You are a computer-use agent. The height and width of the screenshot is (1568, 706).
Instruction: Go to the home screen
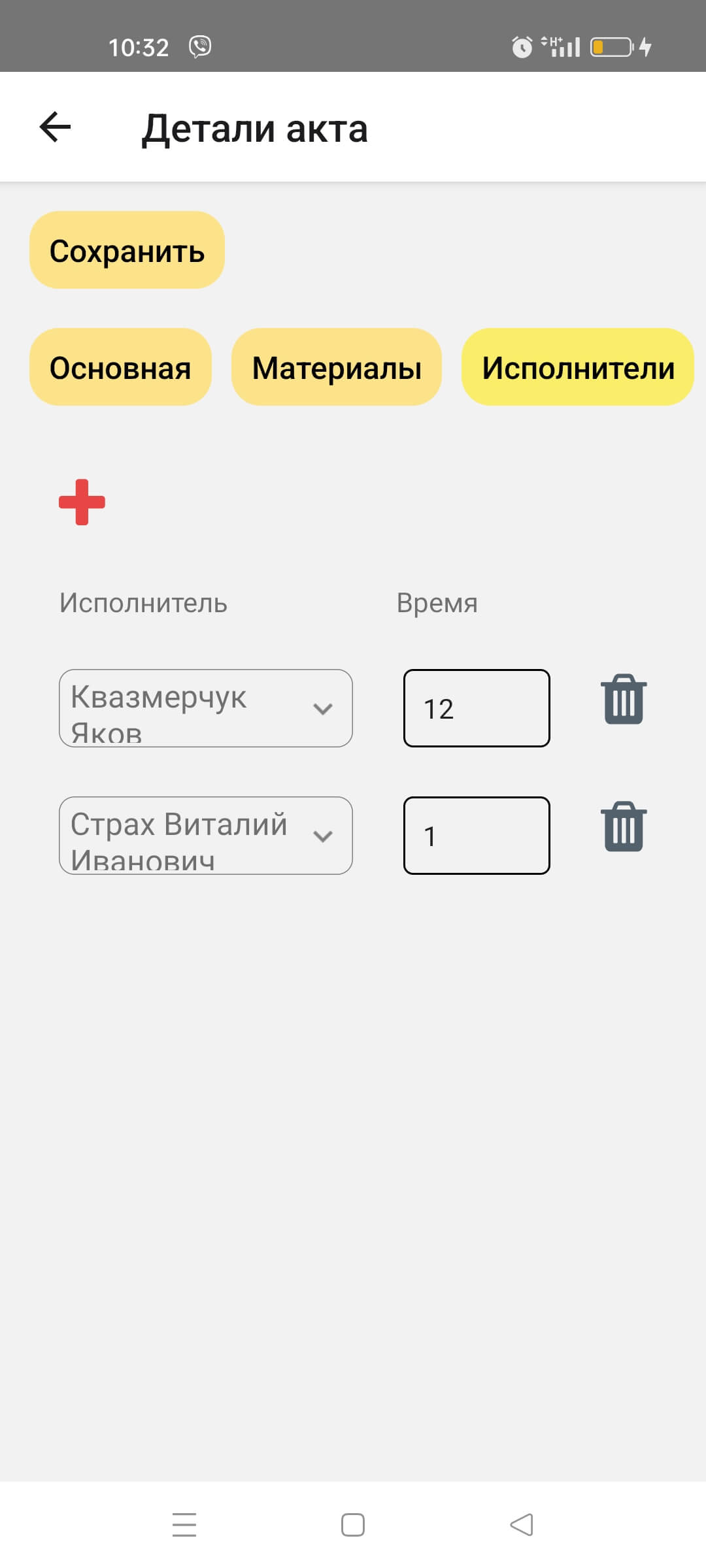tap(353, 1525)
